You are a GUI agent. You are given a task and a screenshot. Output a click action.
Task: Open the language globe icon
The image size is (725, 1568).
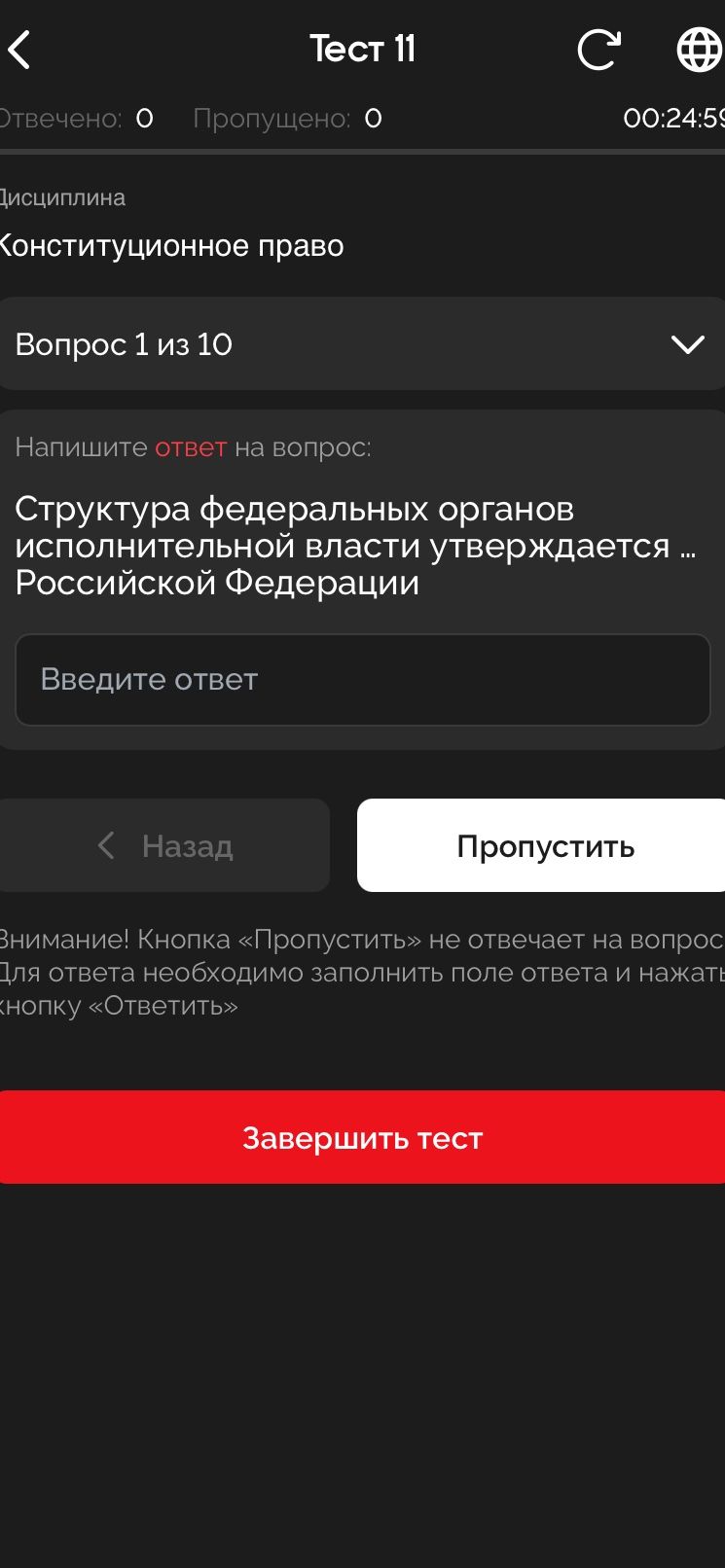[x=700, y=50]
